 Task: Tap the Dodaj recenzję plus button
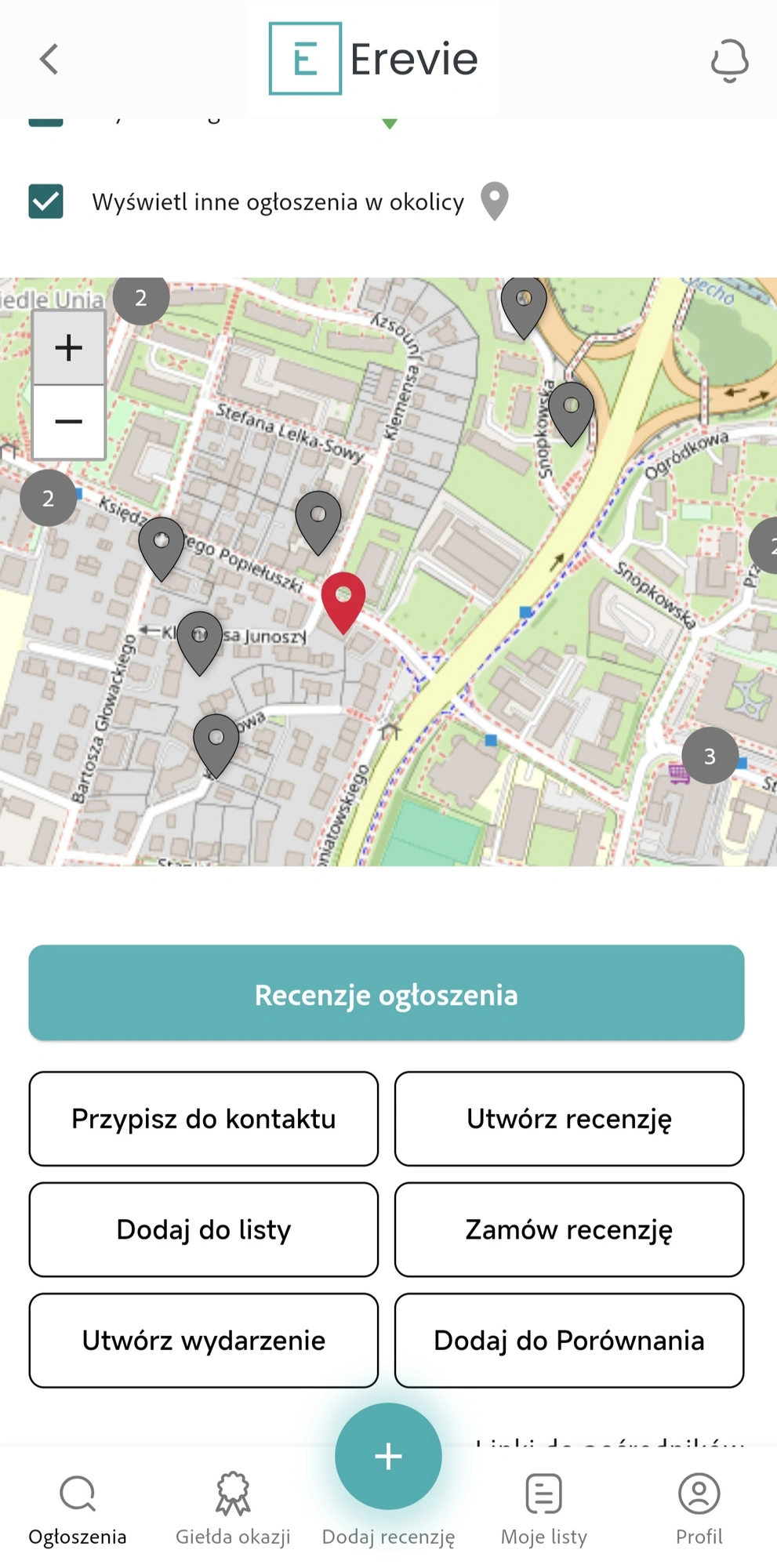[x=388, y=1457]
